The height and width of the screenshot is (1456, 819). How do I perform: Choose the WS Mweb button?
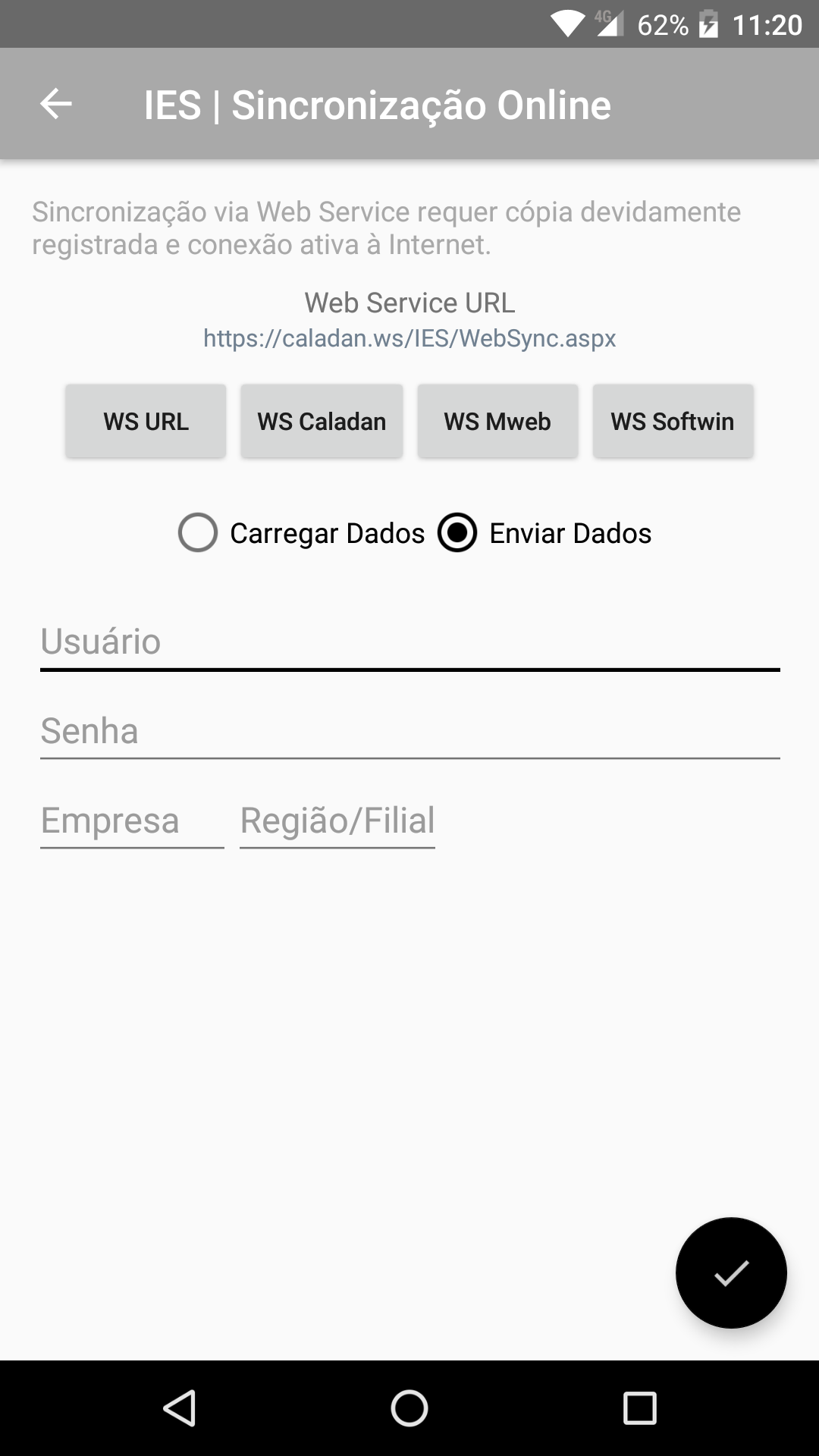pyautogui.click(x=497, y=421)
